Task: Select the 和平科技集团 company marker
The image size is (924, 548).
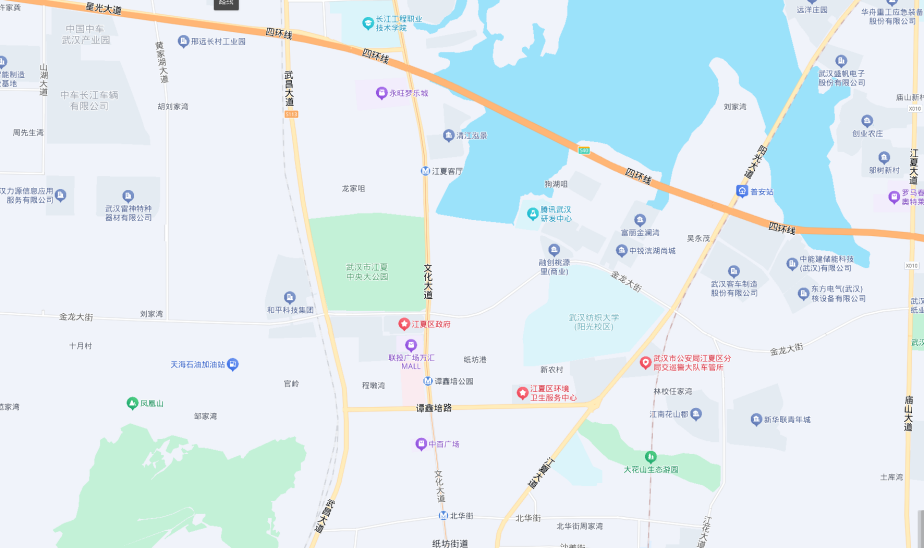Action: coord(289,297)
